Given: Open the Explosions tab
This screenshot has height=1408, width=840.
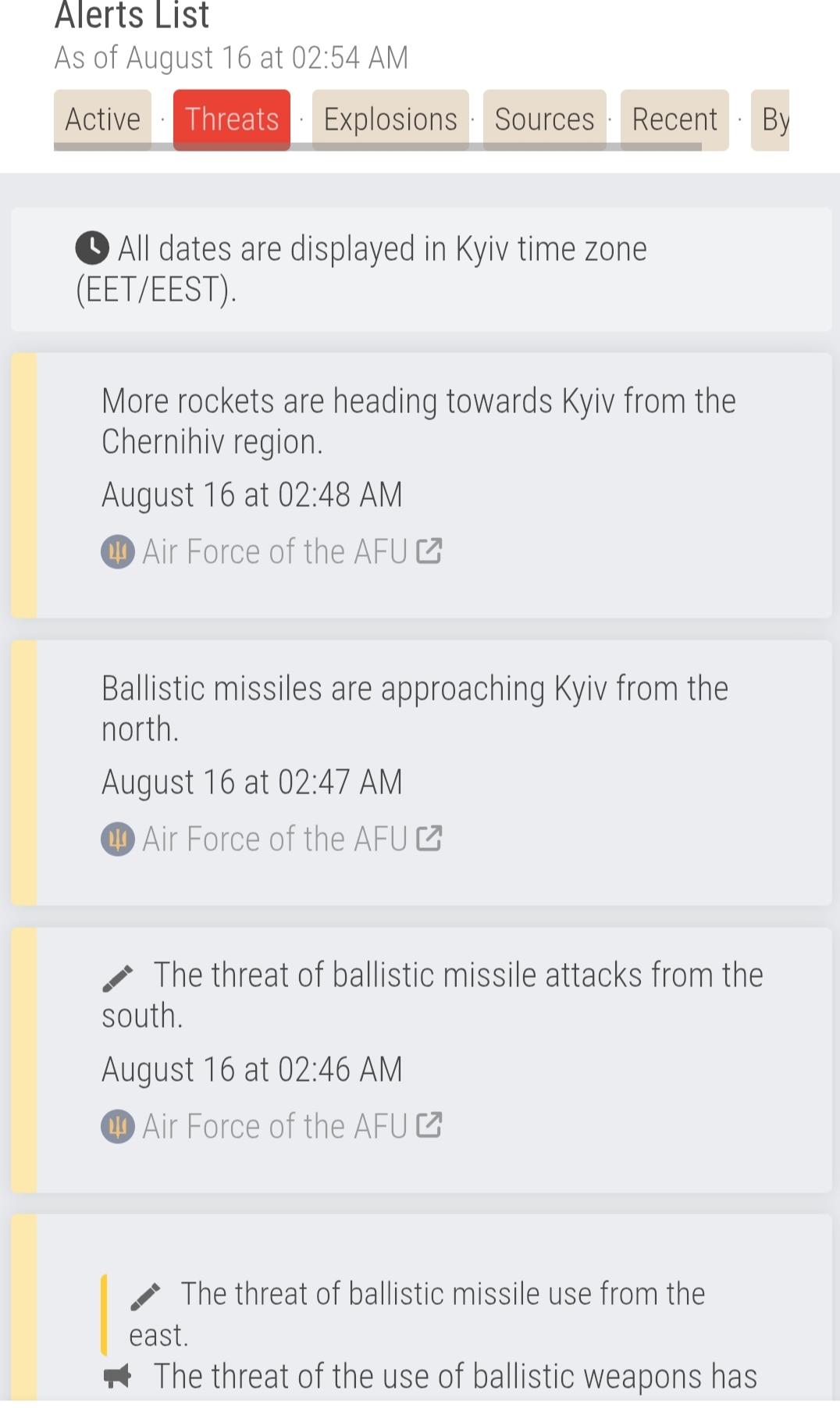Looking at the screenshot, I should [390, 119].
